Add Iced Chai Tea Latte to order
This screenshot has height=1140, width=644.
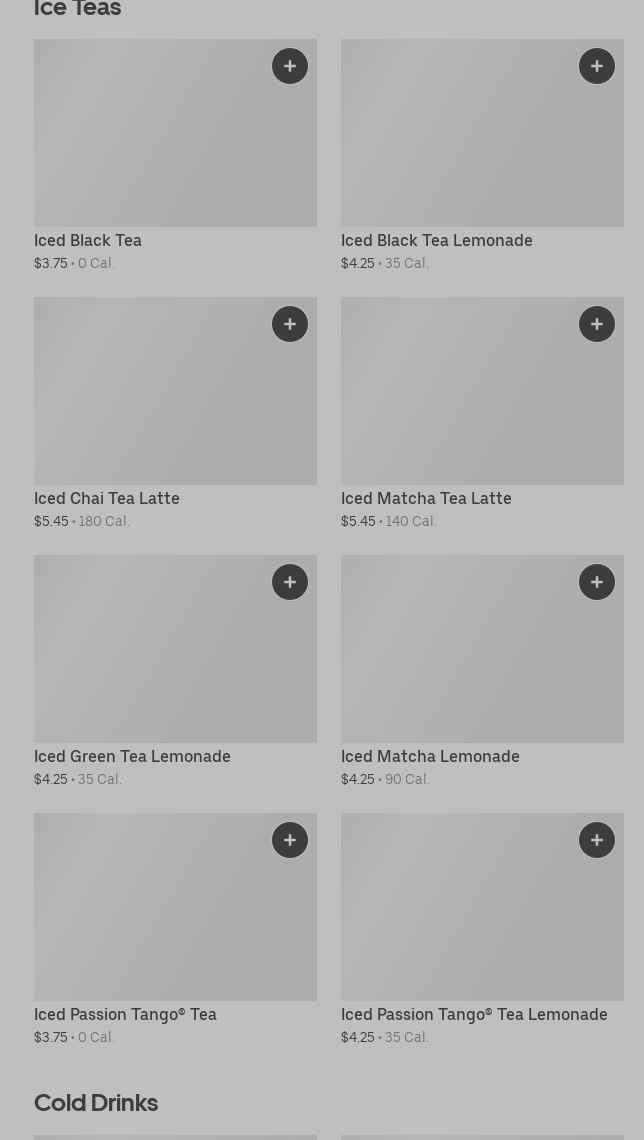point(290,324)
